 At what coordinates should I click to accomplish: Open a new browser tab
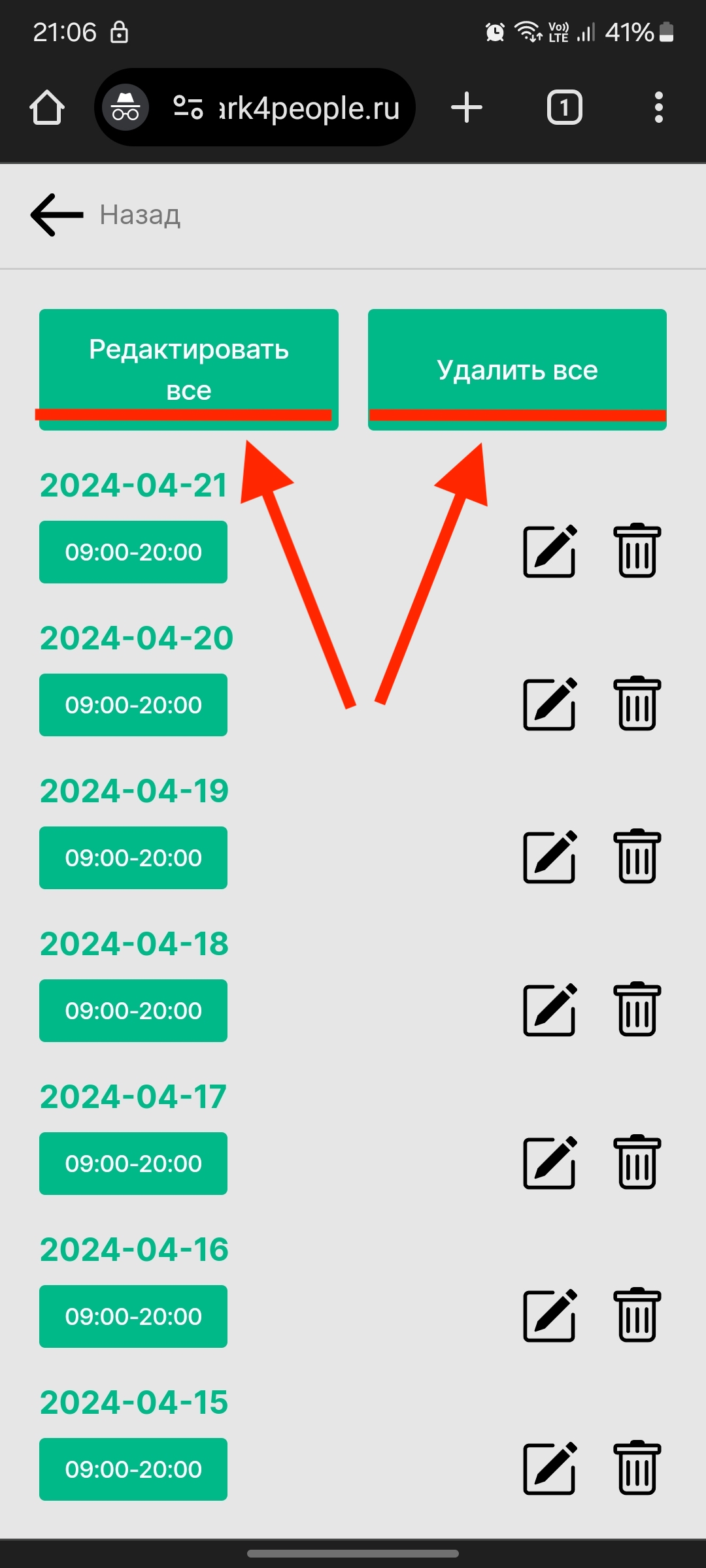point(467,107)
